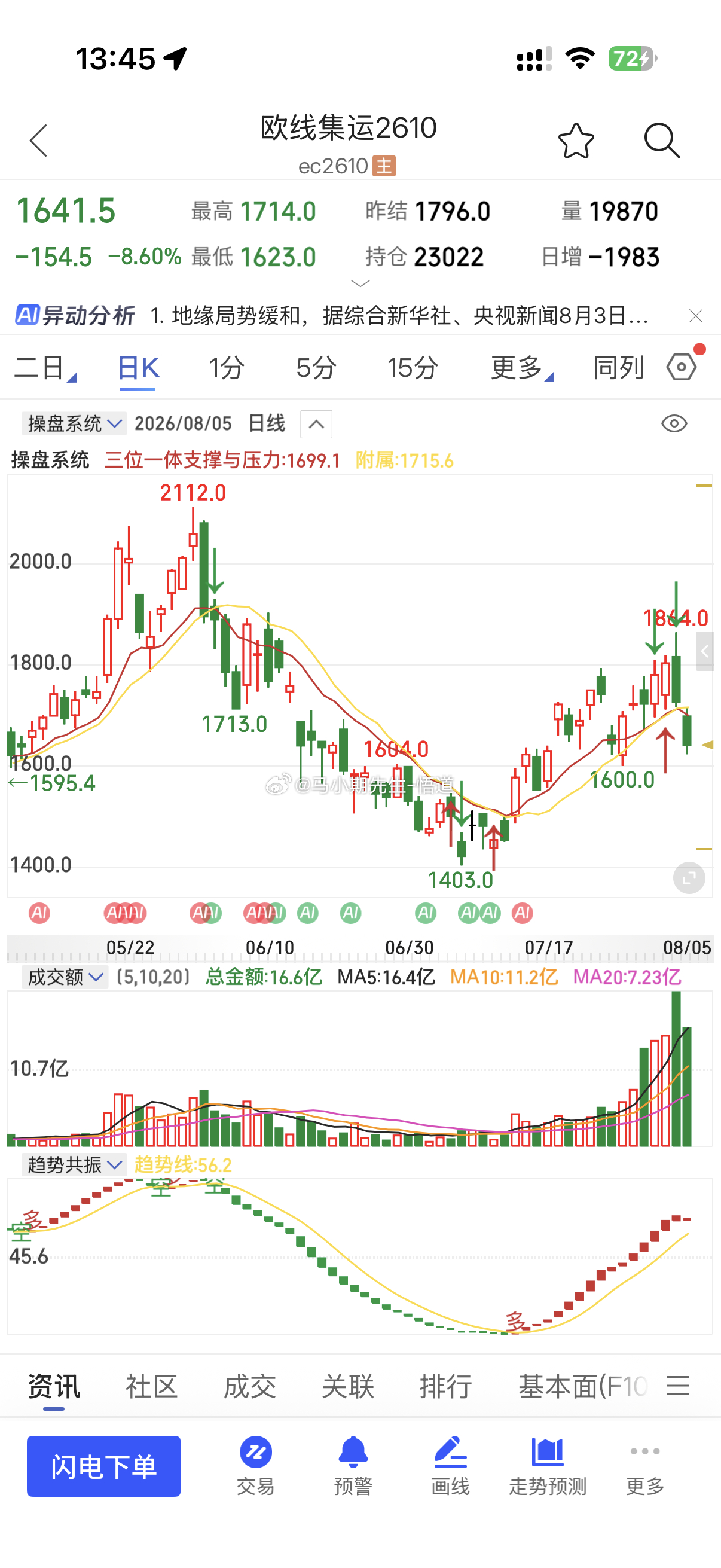Toggle the indicator visibility eye icon

[x=674, y=423]
